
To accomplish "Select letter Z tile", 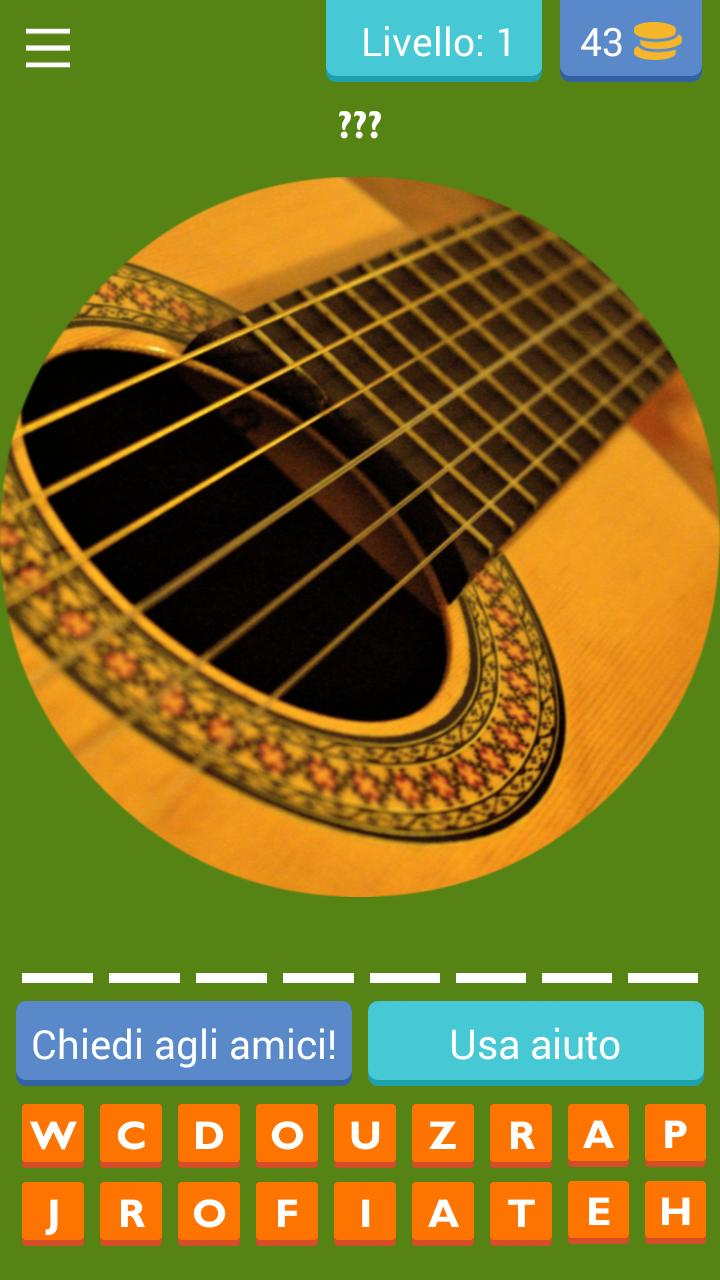I will (442, 1135).
